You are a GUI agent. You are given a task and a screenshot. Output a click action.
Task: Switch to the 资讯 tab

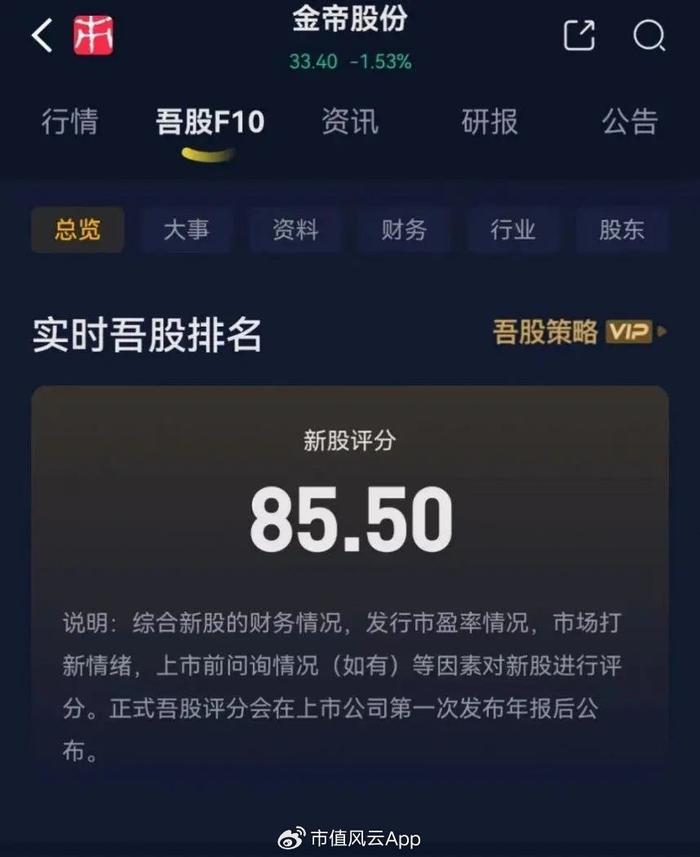click(350, 122)
